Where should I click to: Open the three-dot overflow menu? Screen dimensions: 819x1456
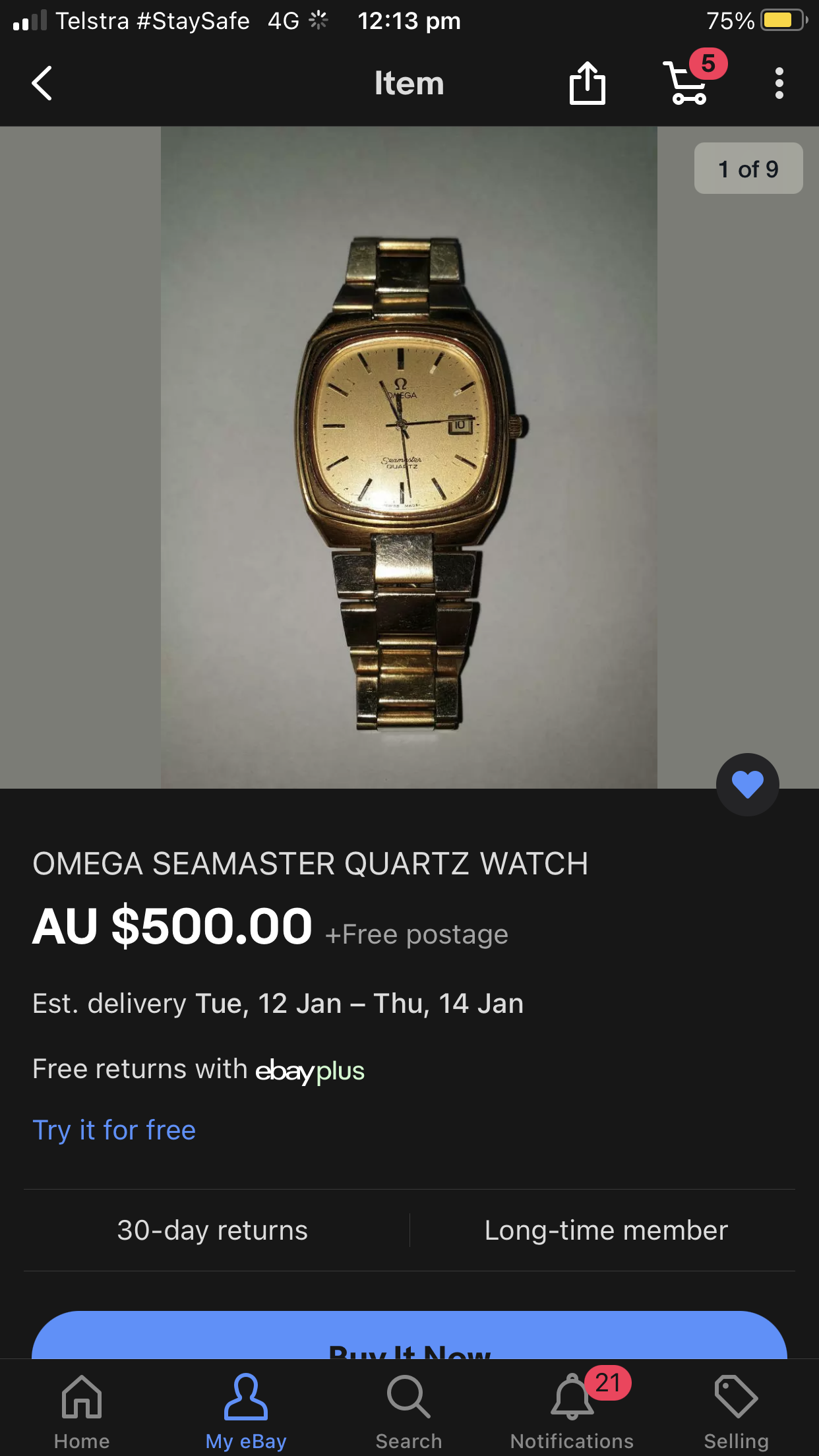779,83
